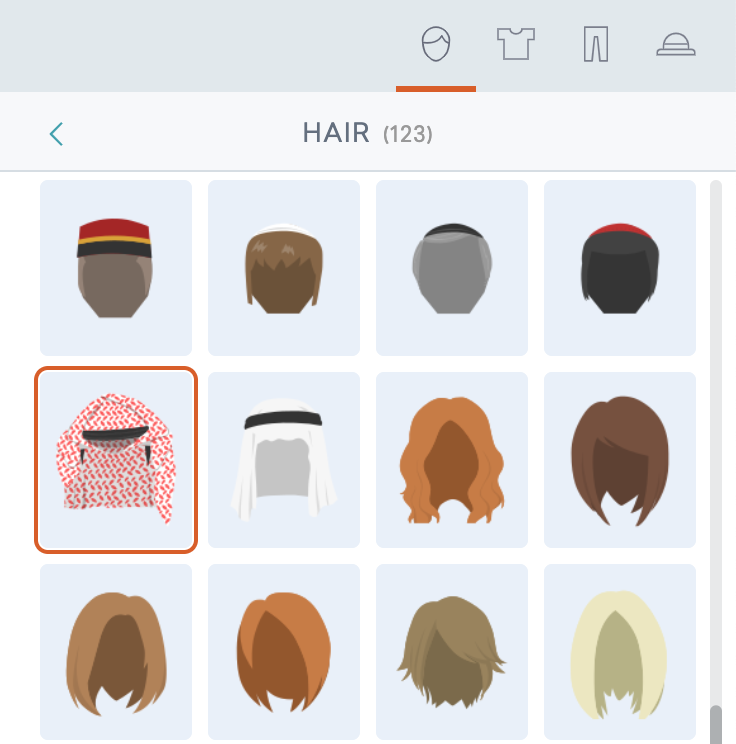Switch to the head/face tab

[436, 45]
